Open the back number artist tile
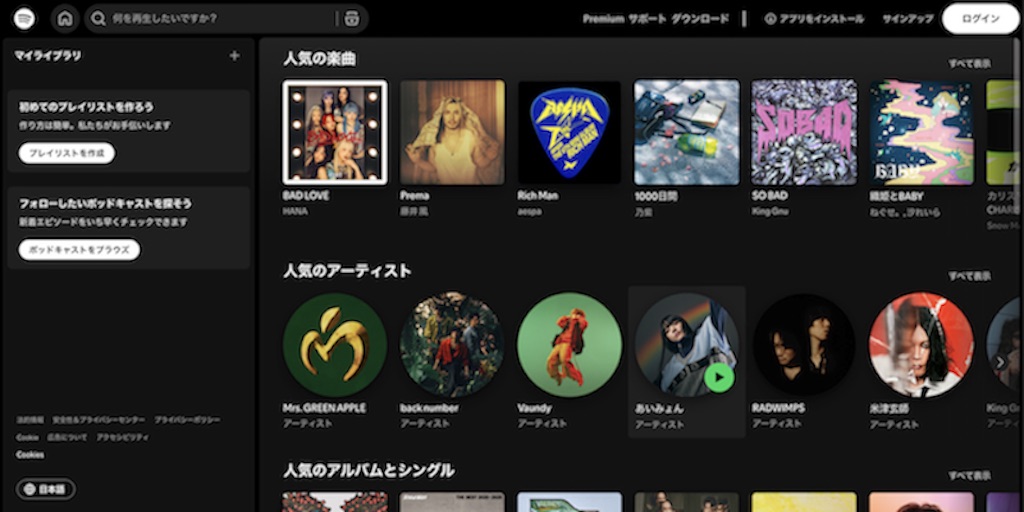Viewport: 1024px width, 512px height. (x=452, y=344)
